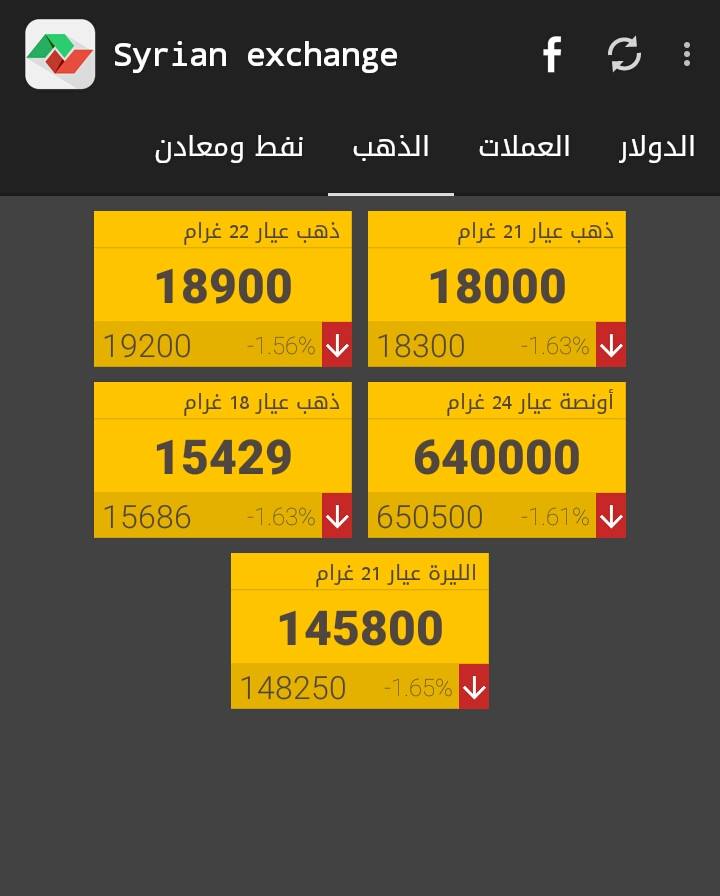Open the ذهب عيار 21 غرام card

click(x=497, y=288)
